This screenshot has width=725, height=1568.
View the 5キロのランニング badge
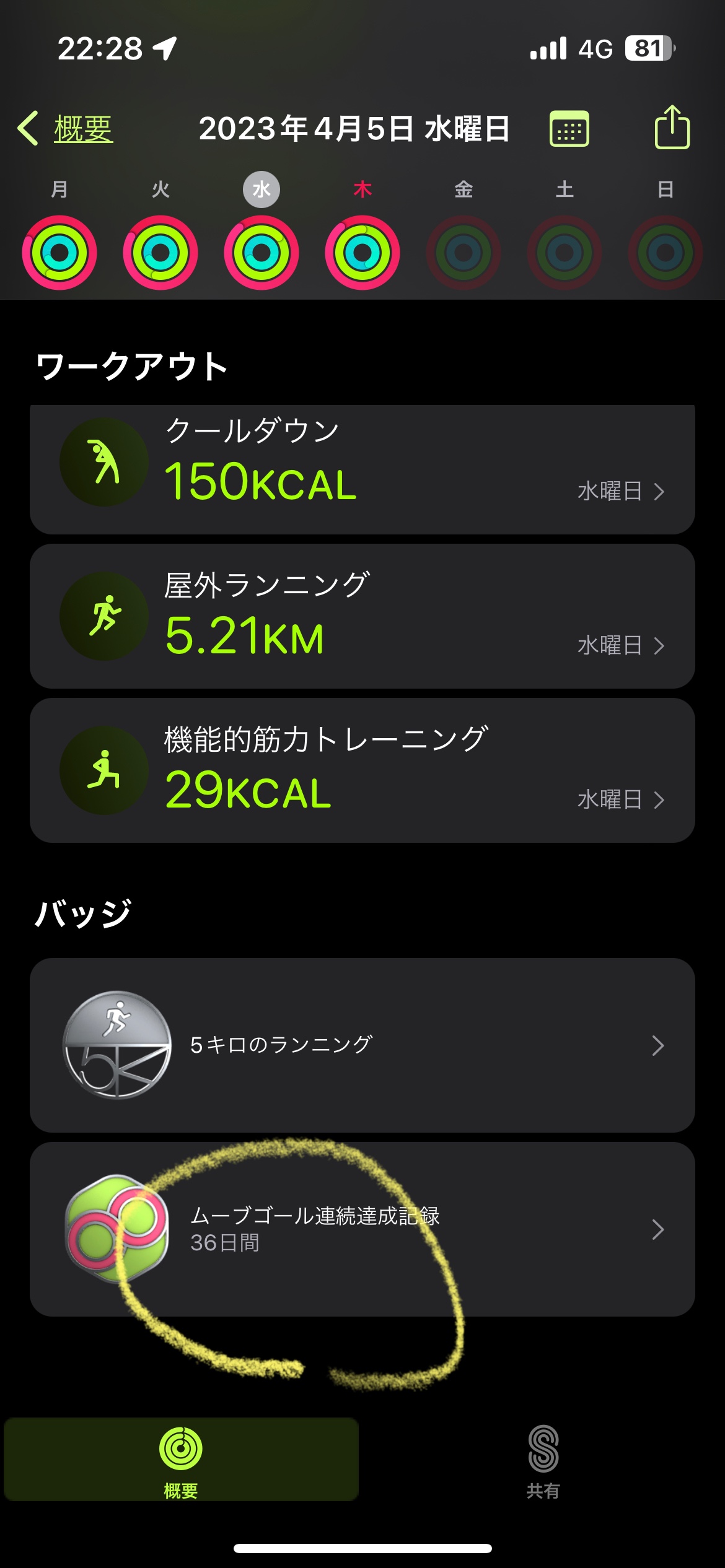(362, 1045)
